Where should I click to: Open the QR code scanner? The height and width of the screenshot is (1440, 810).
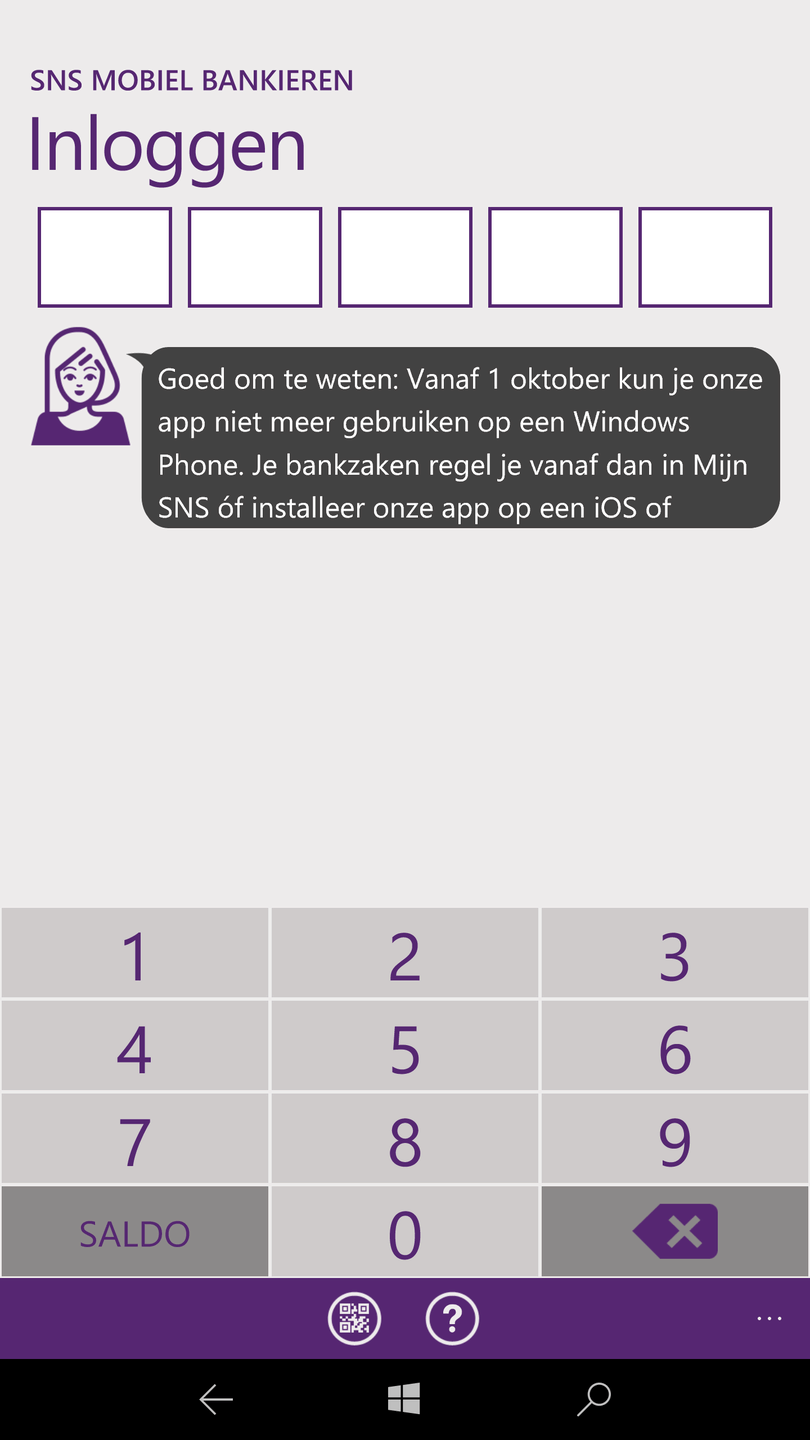[355, 1319]
